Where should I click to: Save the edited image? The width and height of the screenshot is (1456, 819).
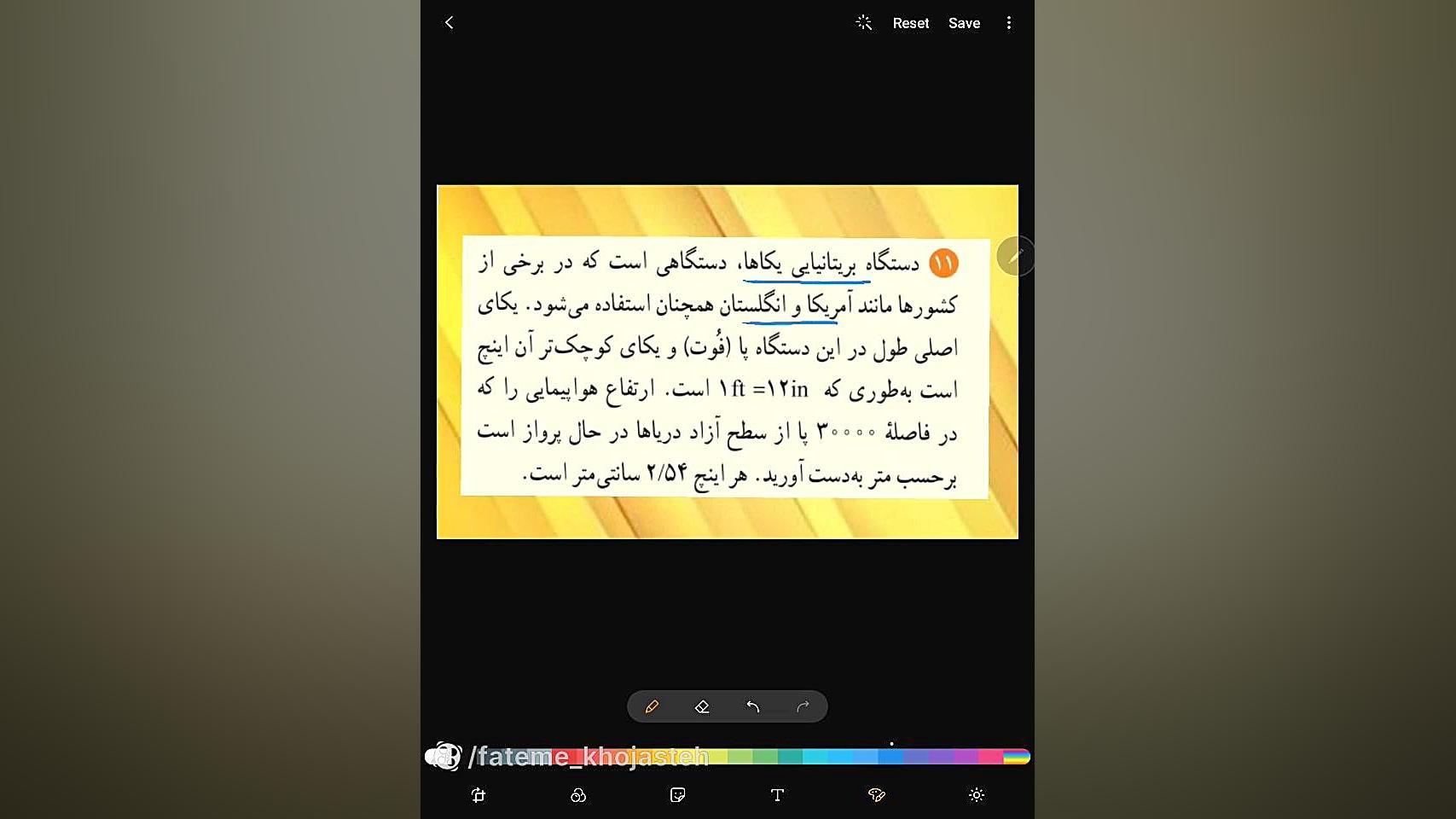(x=964, y=23)
